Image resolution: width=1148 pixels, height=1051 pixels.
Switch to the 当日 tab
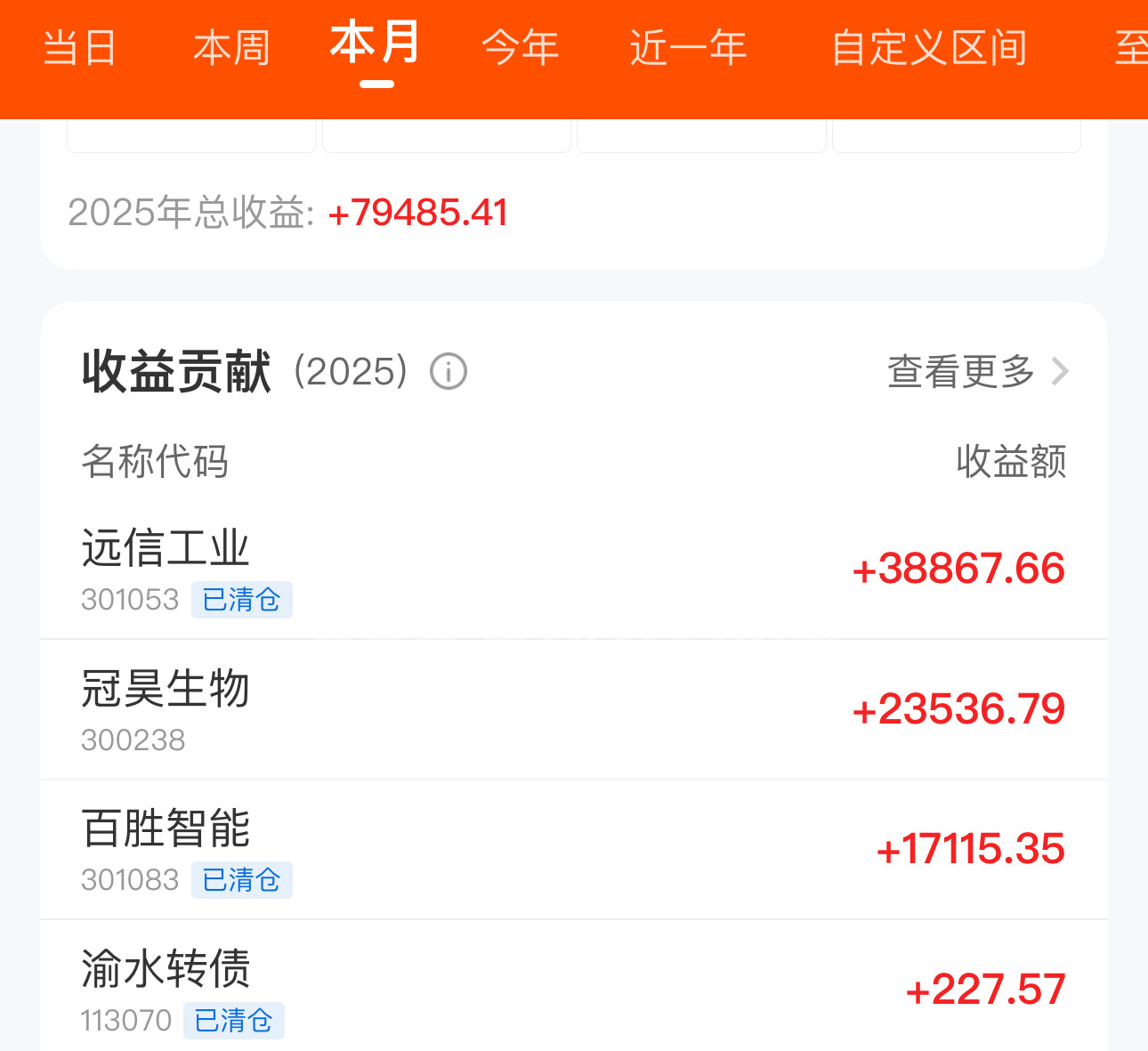(x=80, y=48)
